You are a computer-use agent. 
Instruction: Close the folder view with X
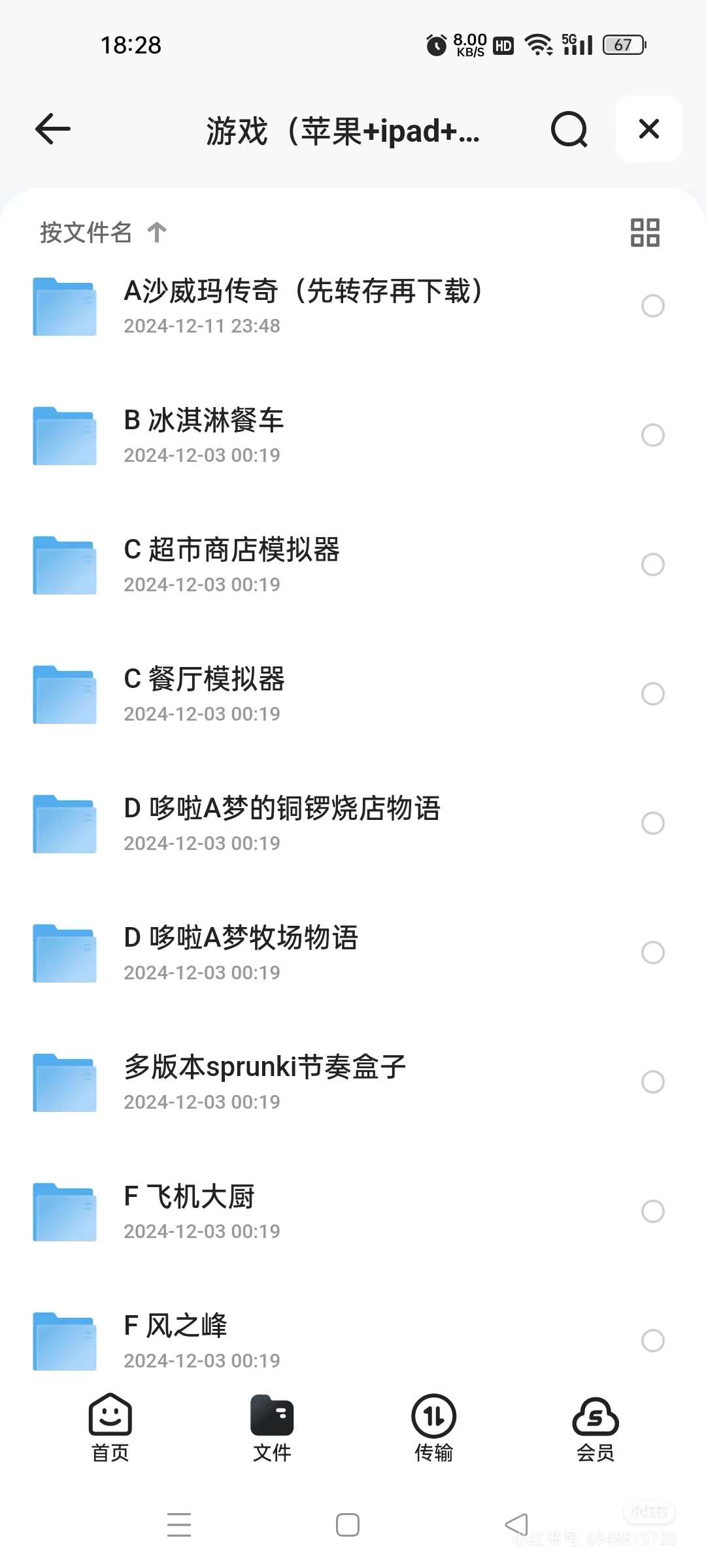[x=648, y=129]
